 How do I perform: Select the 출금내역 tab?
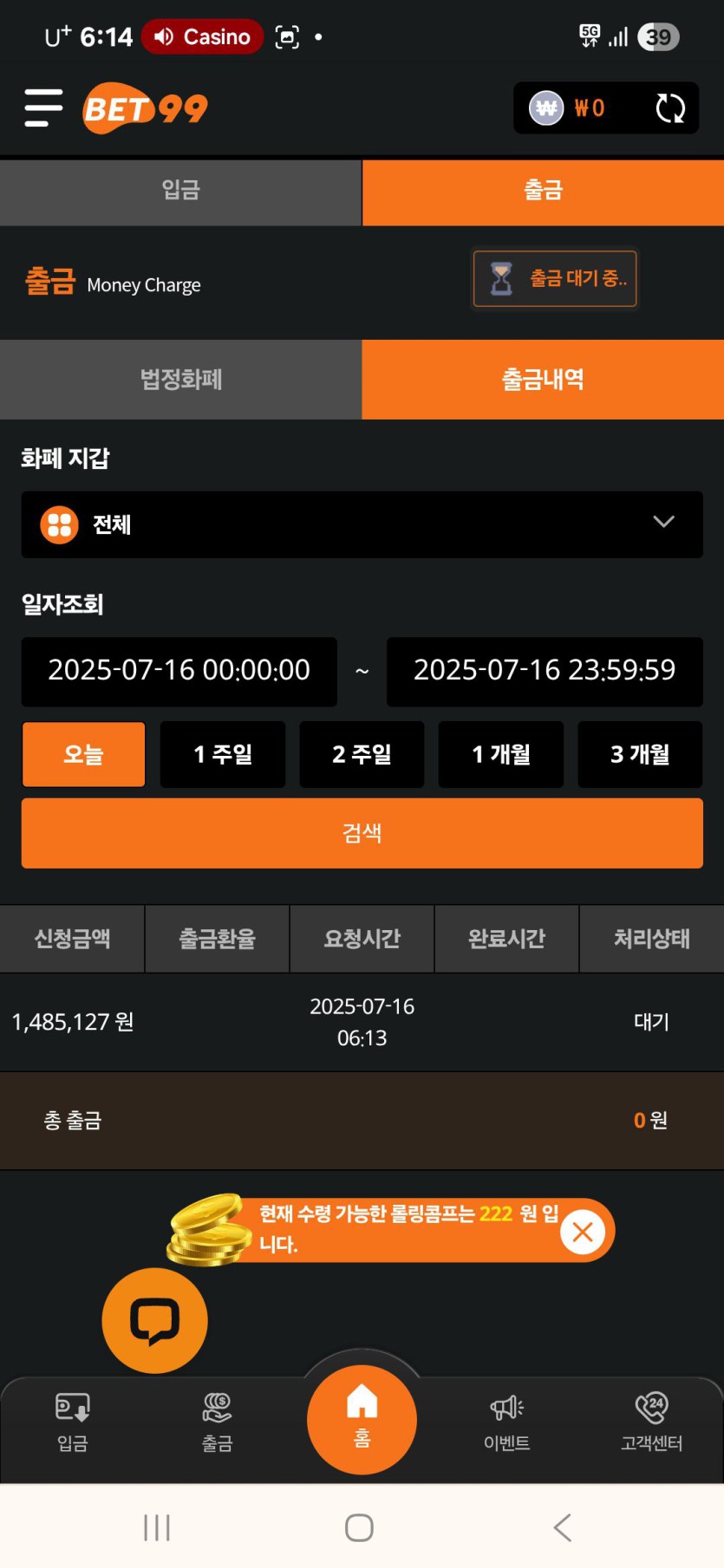click(543, 380)
